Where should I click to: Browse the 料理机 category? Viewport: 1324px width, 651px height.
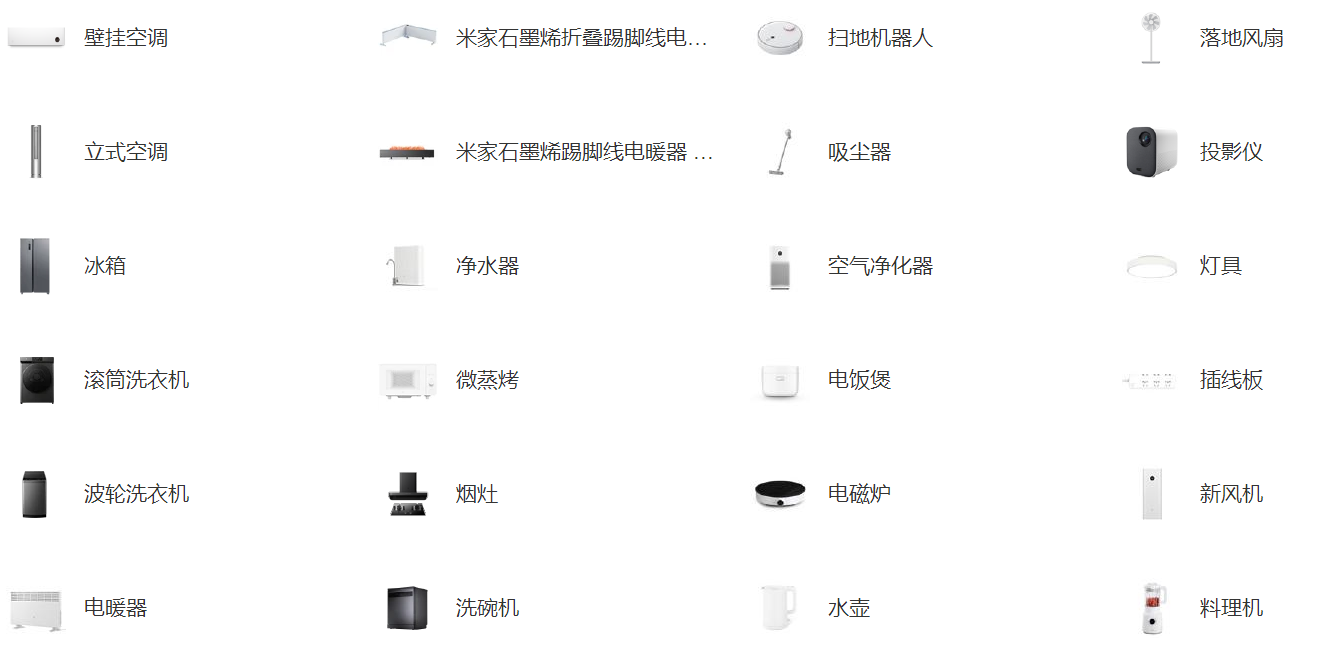point(1231,609)
